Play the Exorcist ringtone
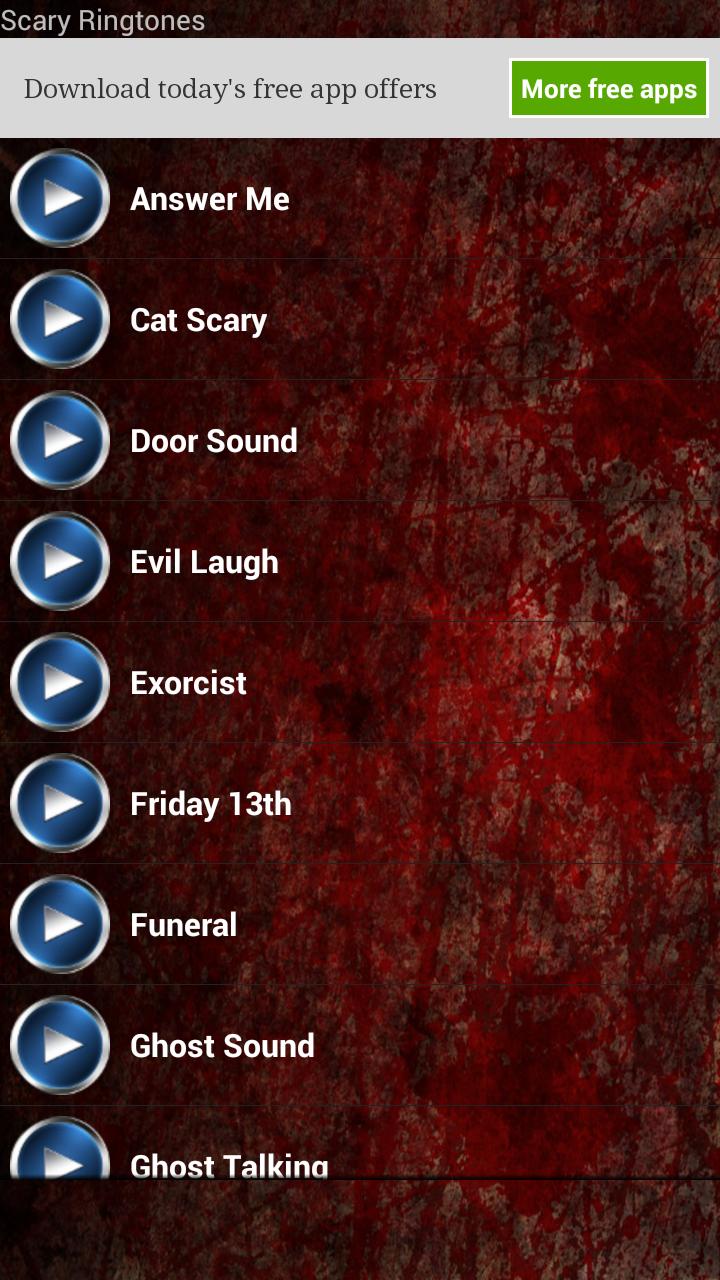This screenshot has width=720, height=1280. [60, 683]
